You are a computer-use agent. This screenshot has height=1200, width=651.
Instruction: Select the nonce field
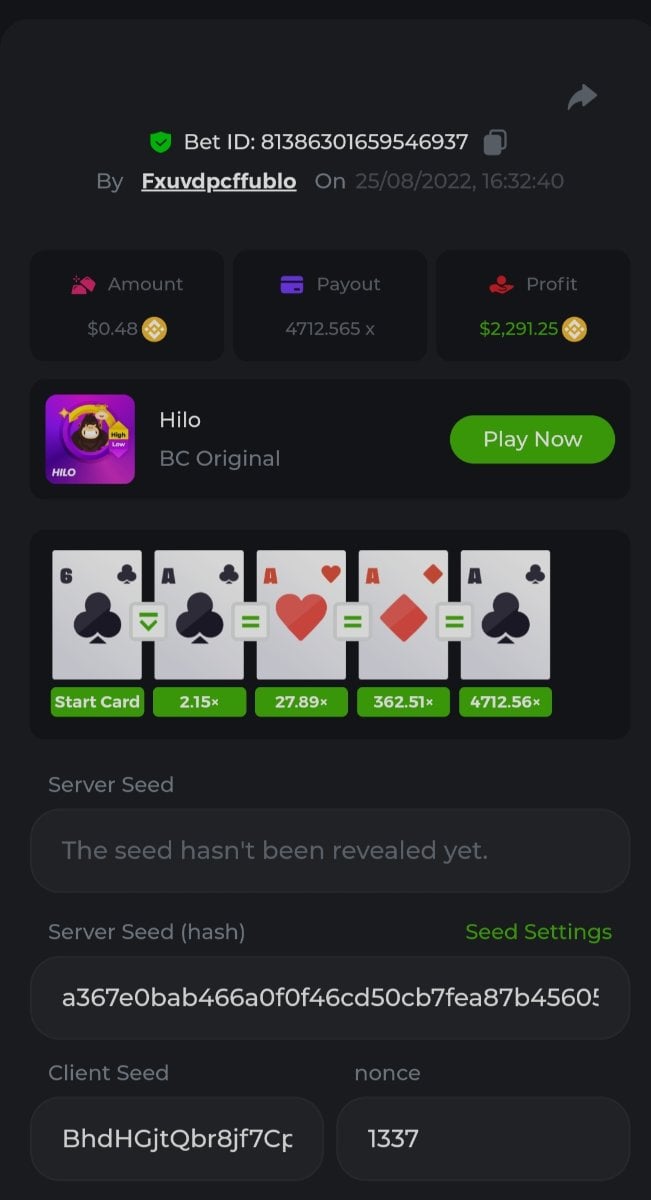tap(483, 1138)
